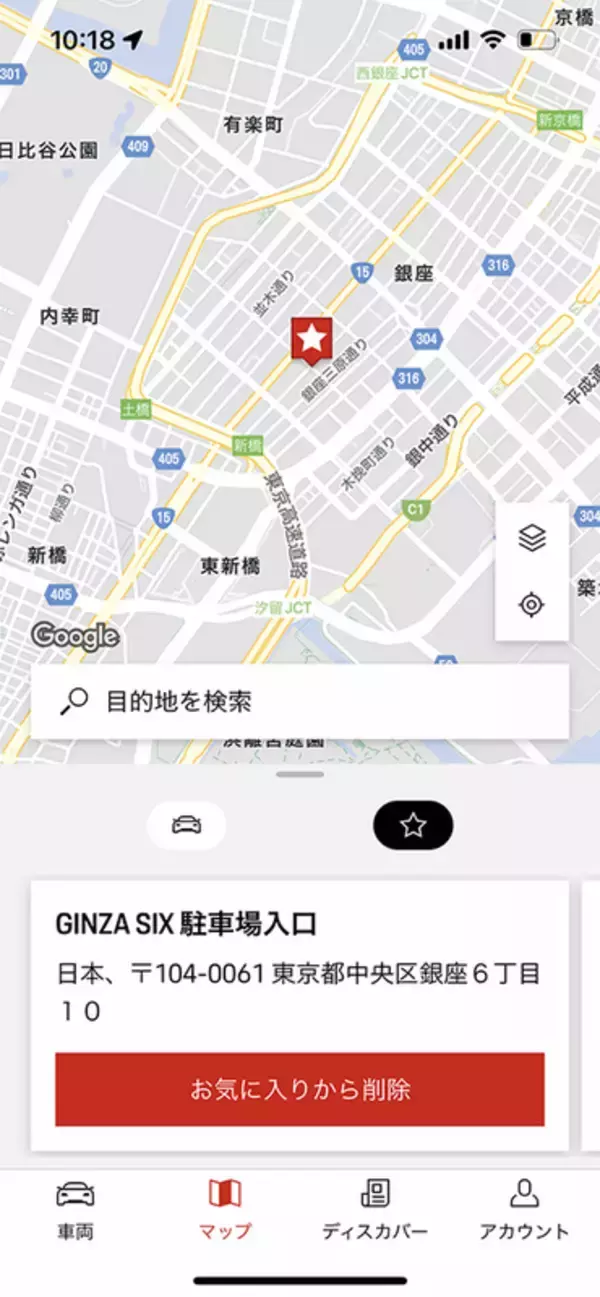Open the map layers selector
600x1297 pixels.
coord(531,539)
